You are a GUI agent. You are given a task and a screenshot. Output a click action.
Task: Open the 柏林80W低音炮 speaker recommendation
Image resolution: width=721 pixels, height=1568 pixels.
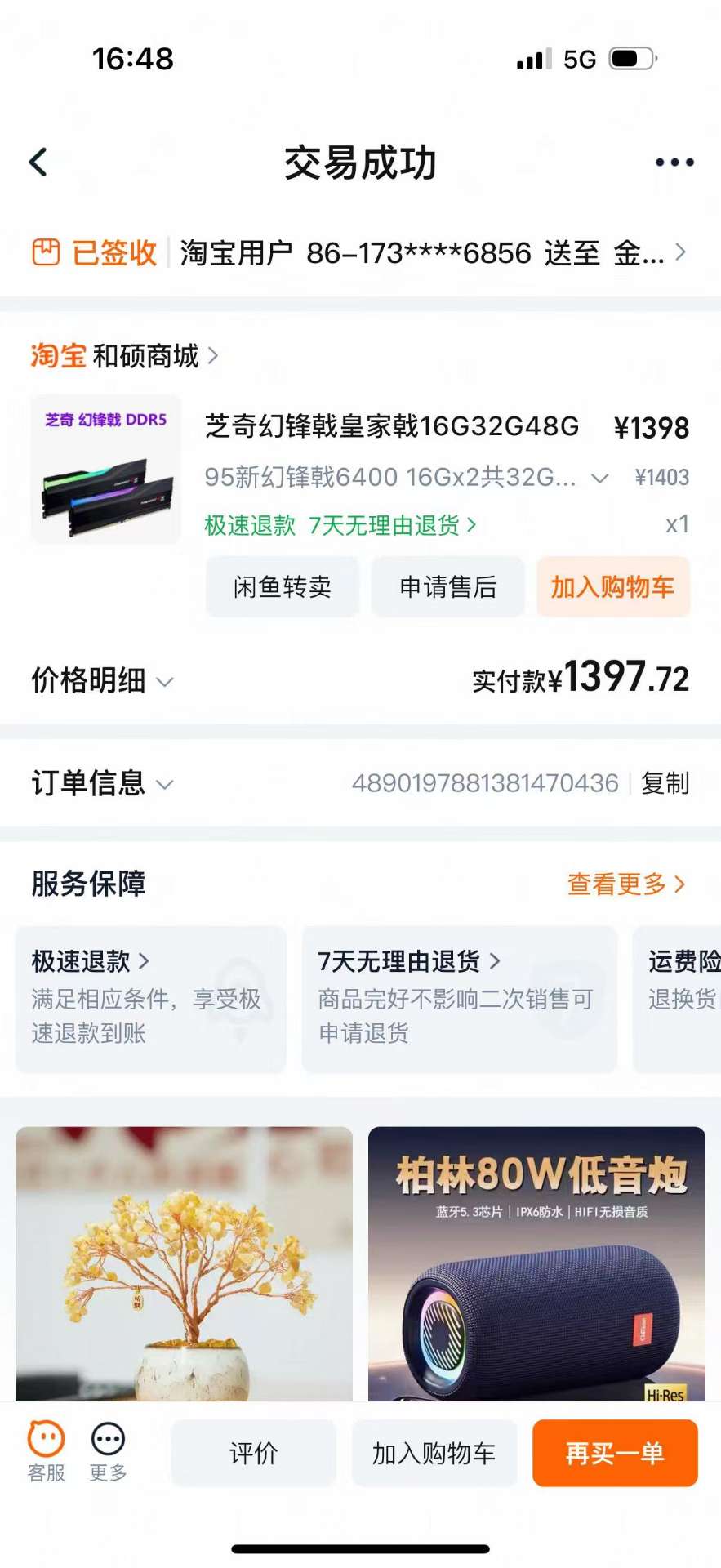click(536, 1263)
